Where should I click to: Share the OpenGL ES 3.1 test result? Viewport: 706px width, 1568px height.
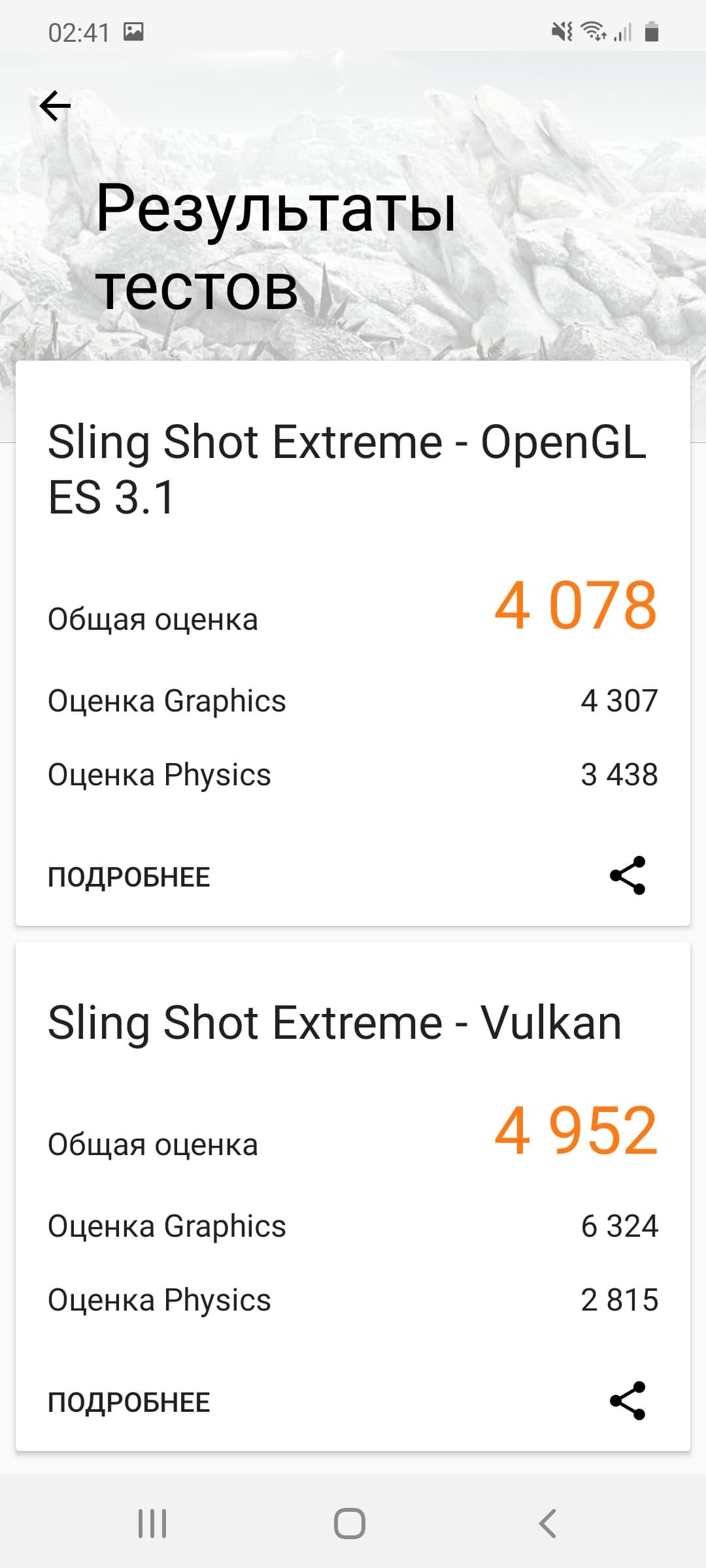coord(627,875)
